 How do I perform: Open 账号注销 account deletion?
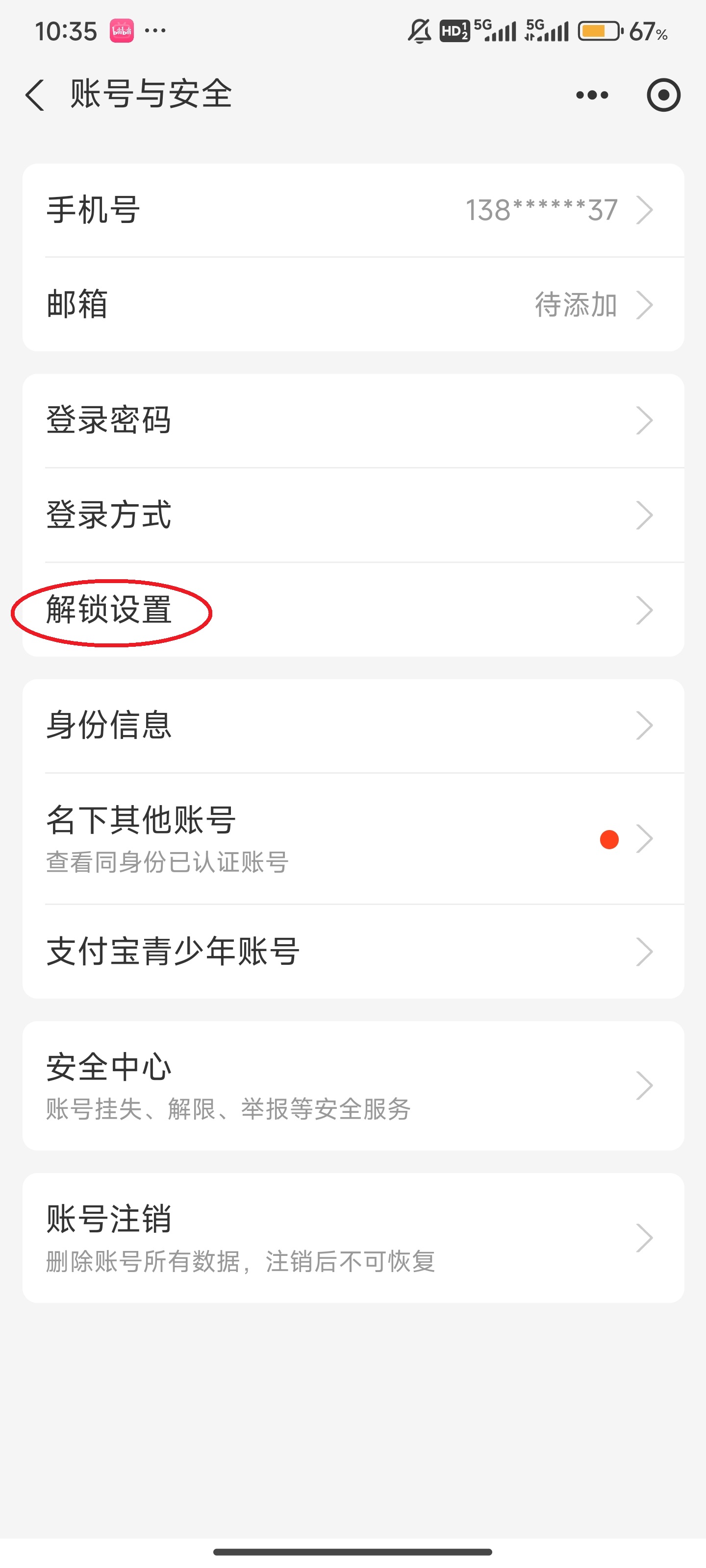coord(353,1238)
